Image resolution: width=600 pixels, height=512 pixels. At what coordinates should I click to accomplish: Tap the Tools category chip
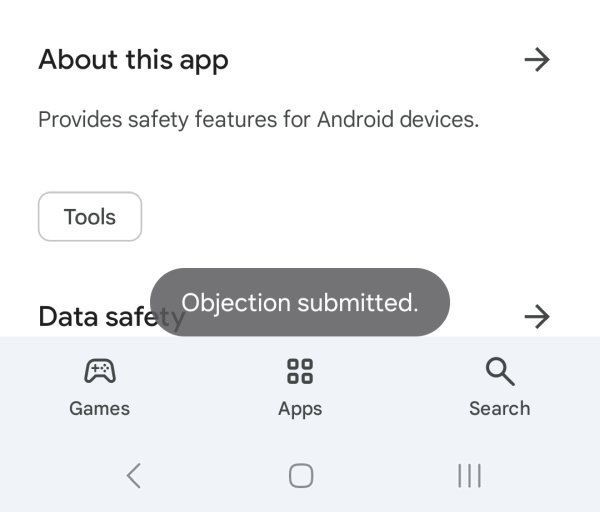coord(90,217)
